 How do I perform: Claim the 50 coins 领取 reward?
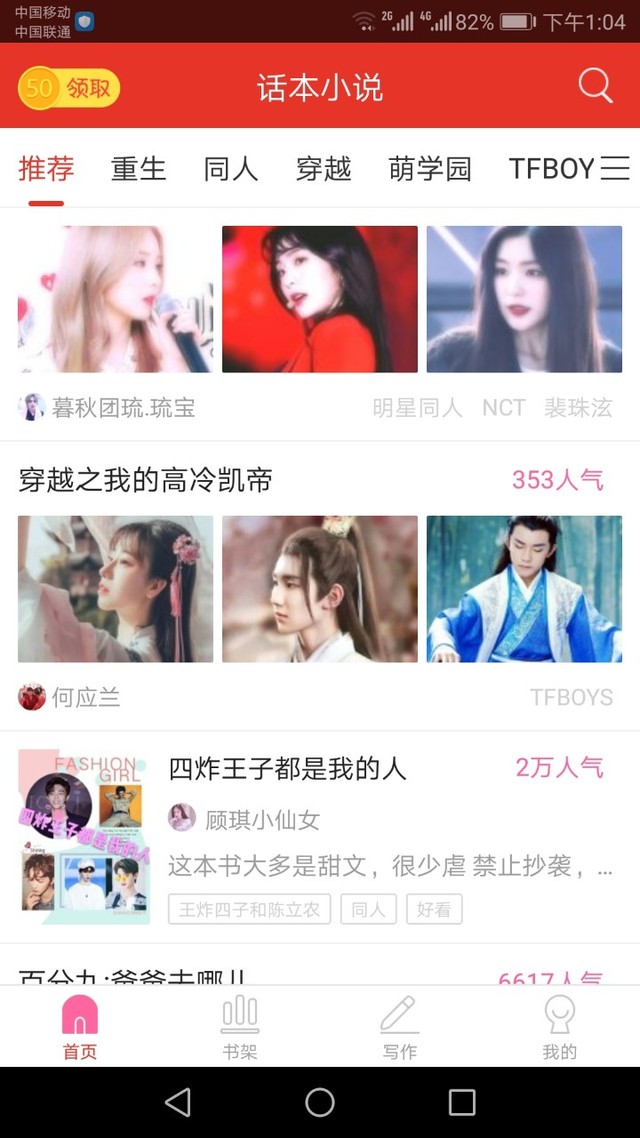(69, 88)
